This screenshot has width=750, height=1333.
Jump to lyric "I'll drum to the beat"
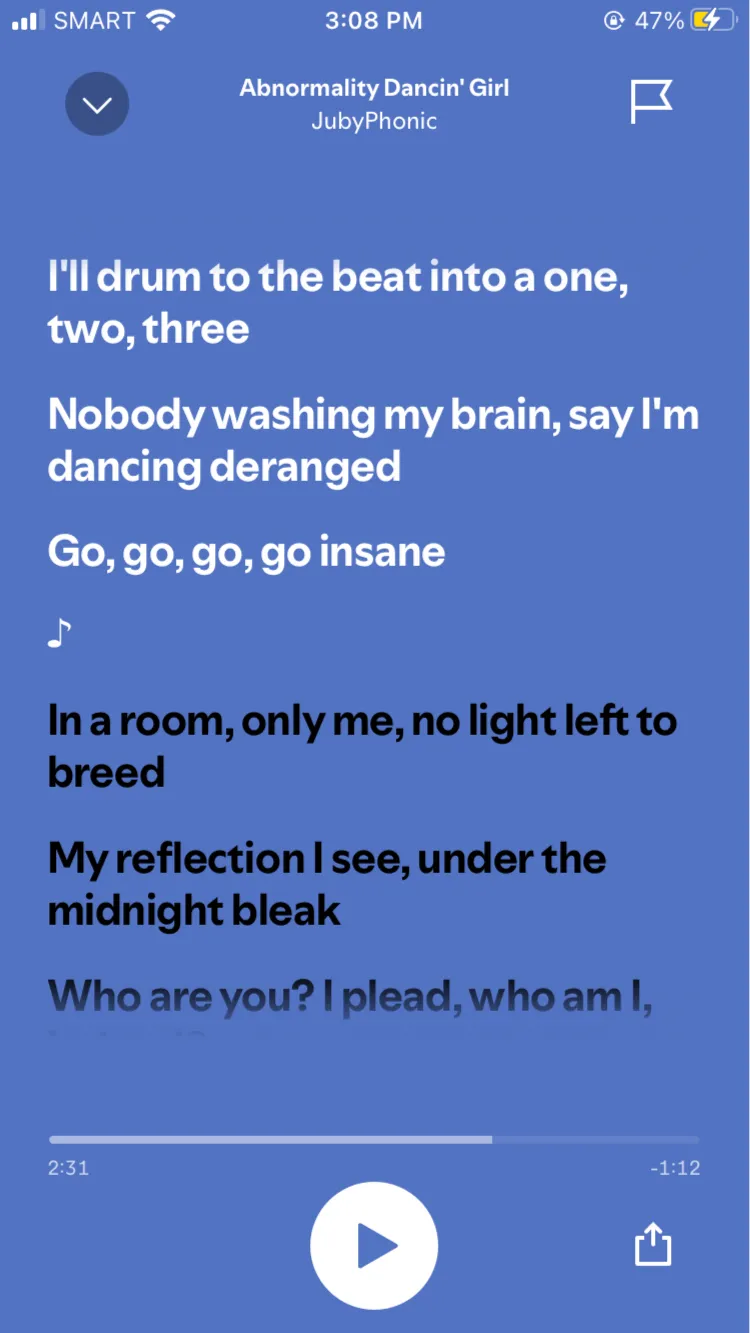(337, 302)
